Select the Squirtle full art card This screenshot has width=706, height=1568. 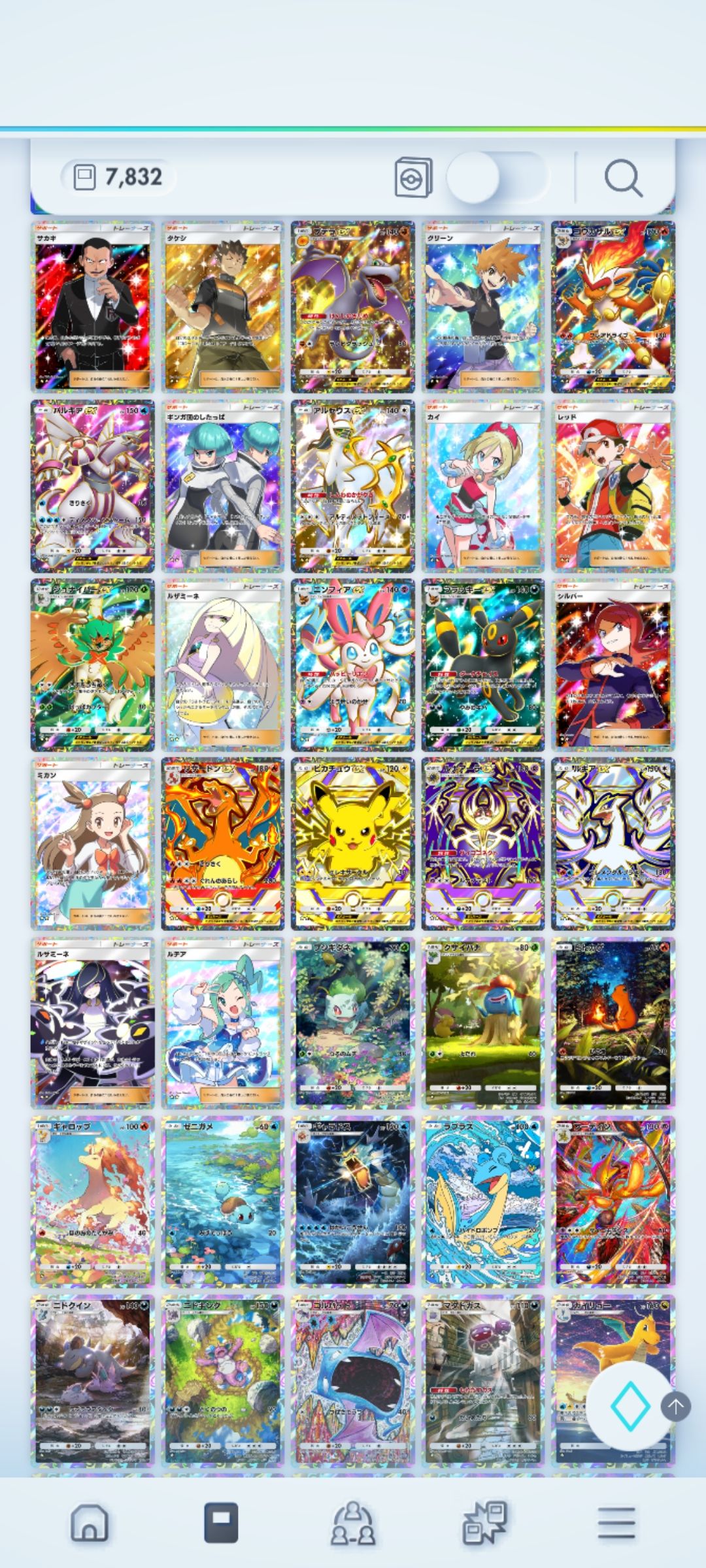(223, 1201)
